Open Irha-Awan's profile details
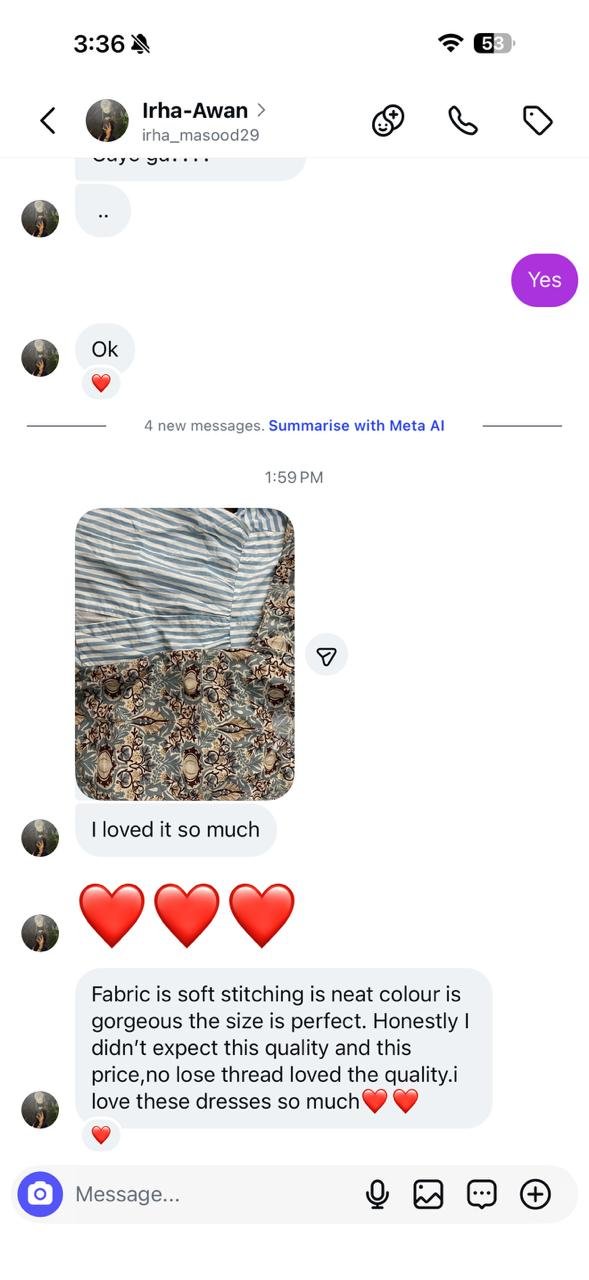The width and height of the screenshot is (589, 1280). click(x=204, y=120)
